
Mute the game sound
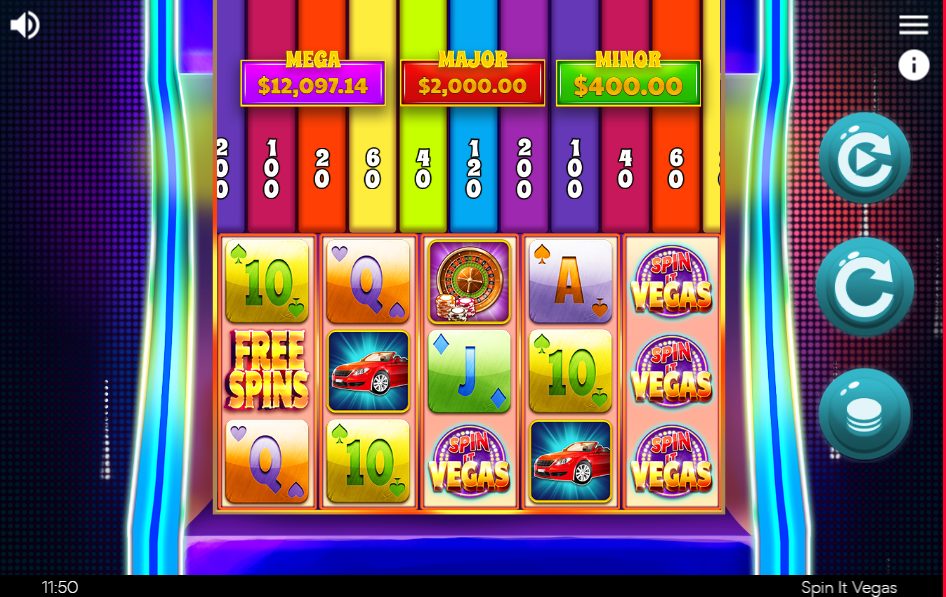pos(24,25)
